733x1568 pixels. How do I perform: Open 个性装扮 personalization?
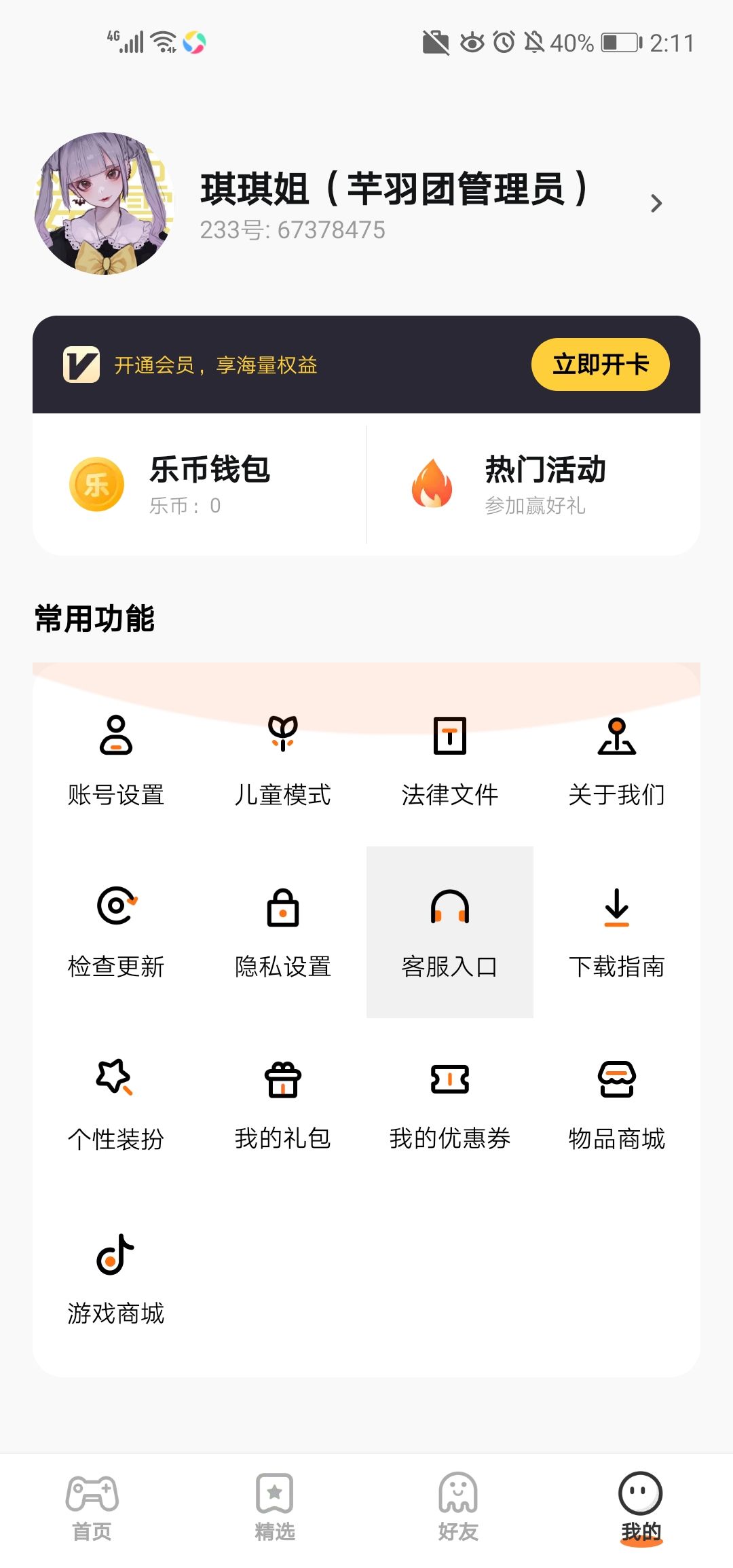pos(116,1104)
